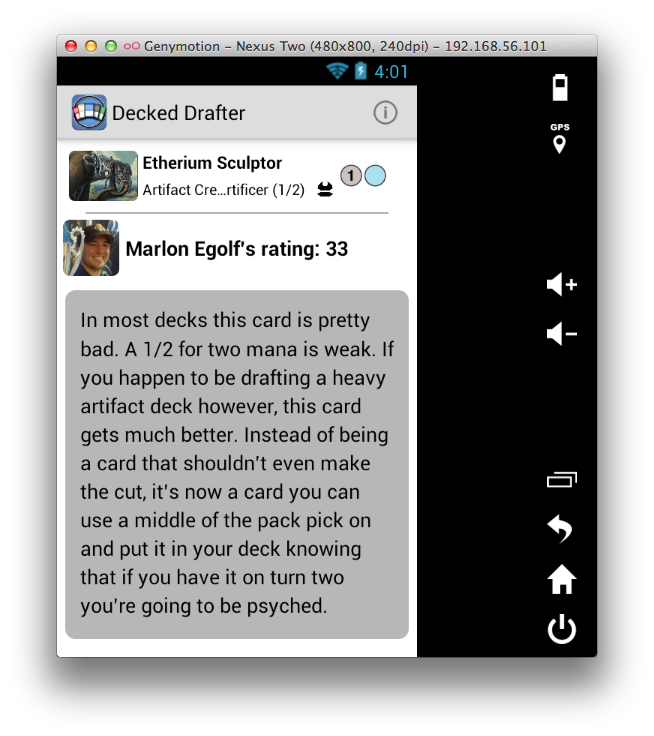654x736 pixels.
Task: Raise the emulator volume
Action: [561, 285]
